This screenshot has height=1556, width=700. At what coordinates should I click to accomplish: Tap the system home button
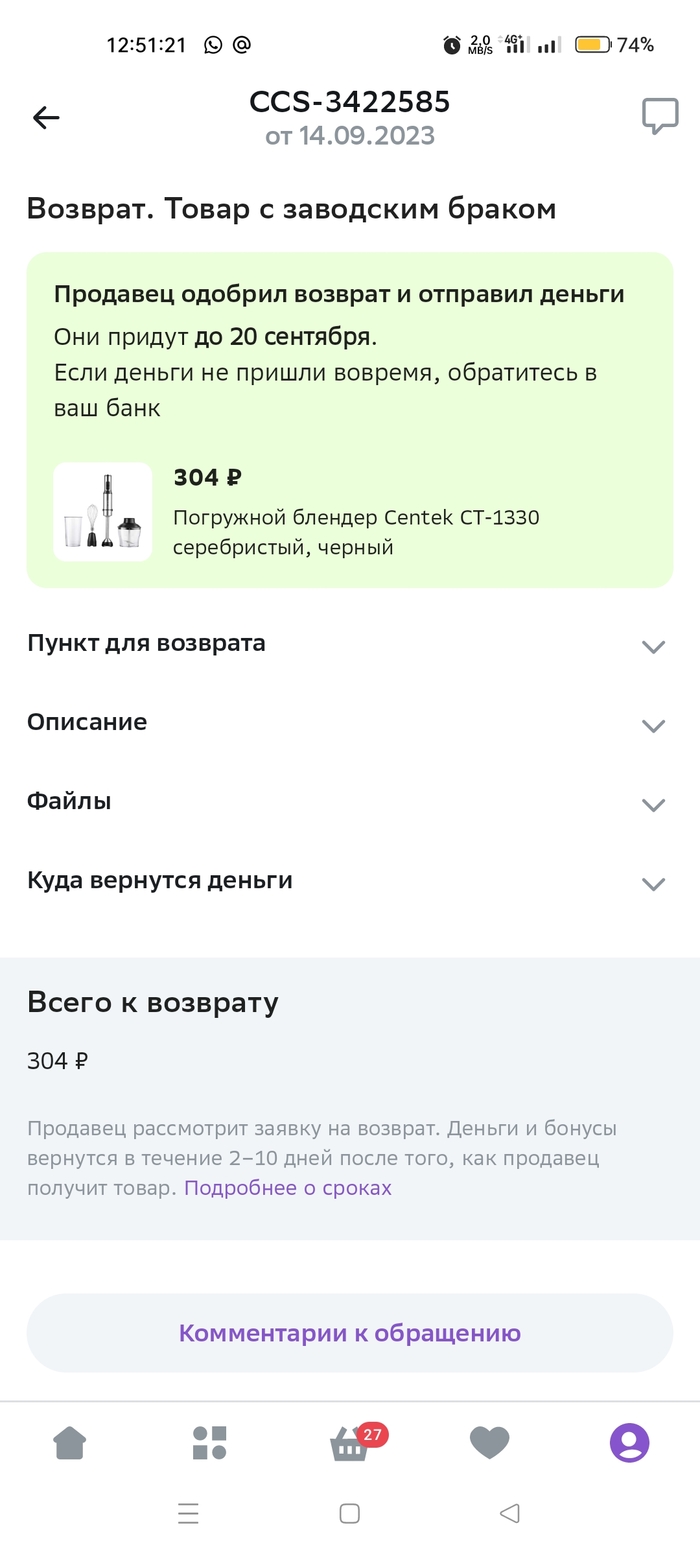point(349,1514)
